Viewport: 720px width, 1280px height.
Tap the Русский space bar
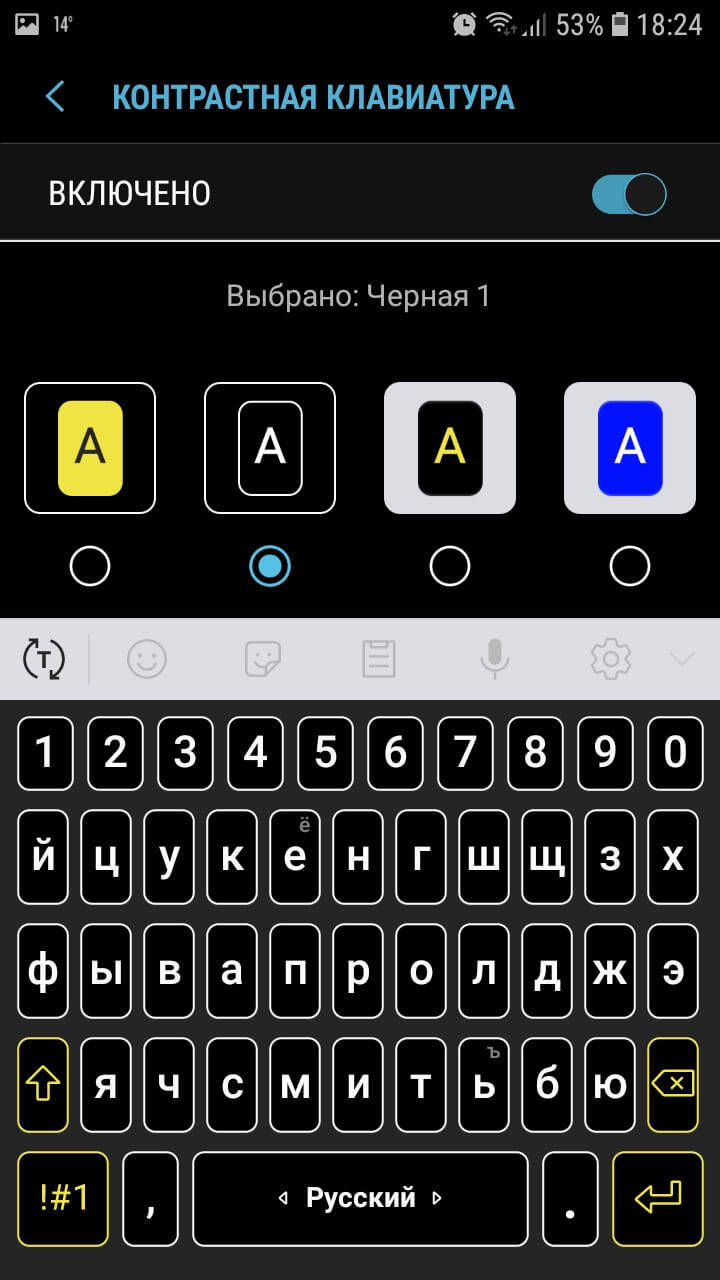tap(360, 1198)
